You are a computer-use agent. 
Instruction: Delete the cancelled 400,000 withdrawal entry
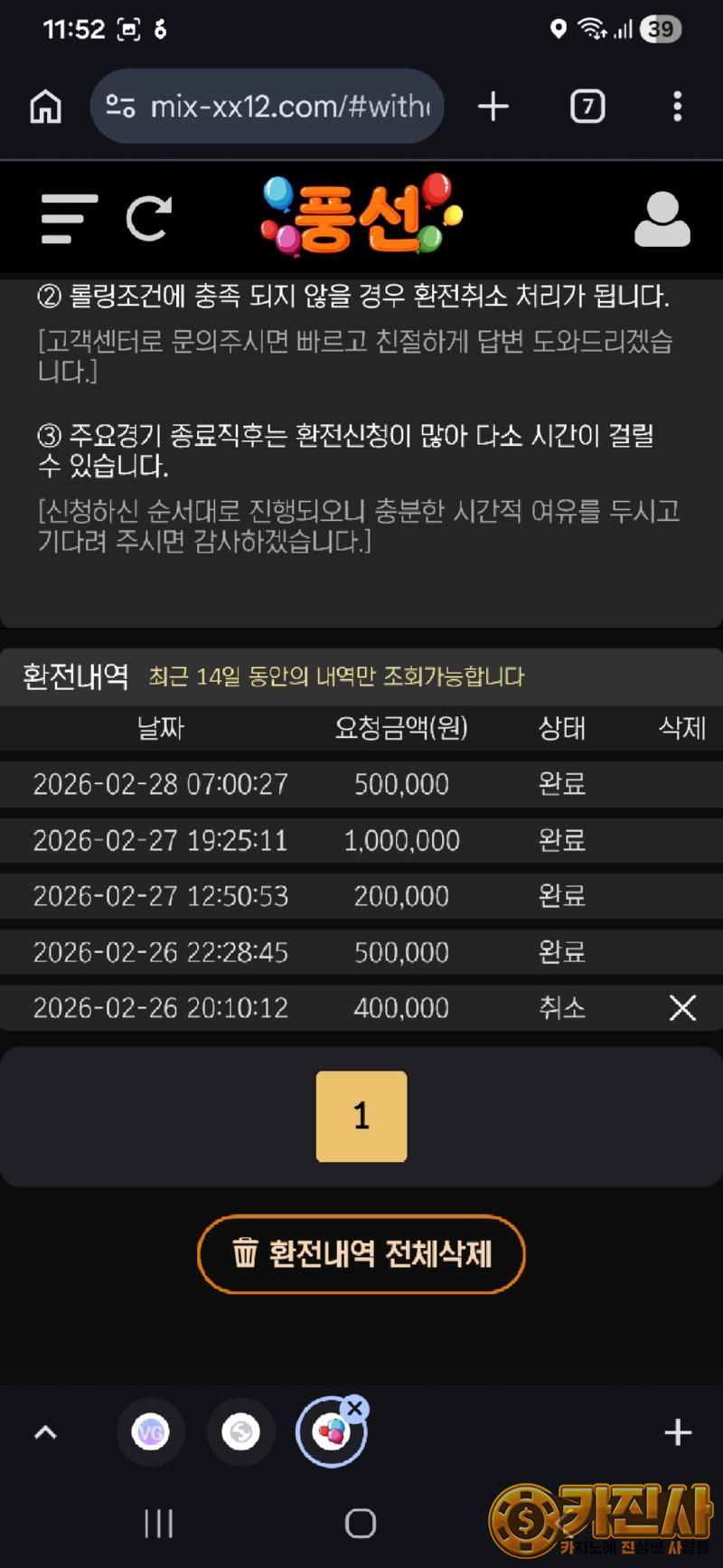coord(682,1007)
